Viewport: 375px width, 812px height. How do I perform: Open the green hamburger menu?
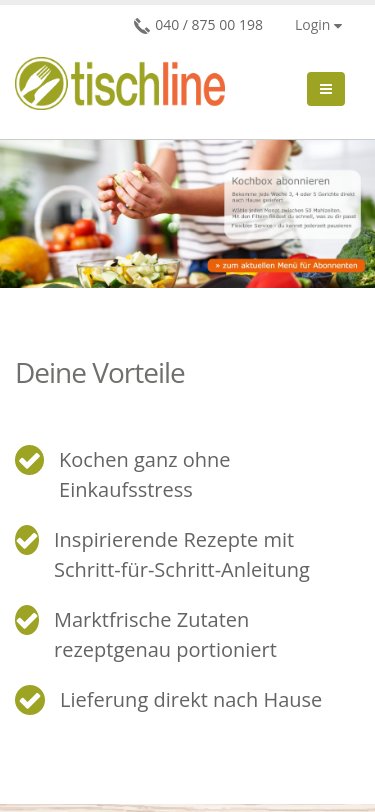[326, 89]
